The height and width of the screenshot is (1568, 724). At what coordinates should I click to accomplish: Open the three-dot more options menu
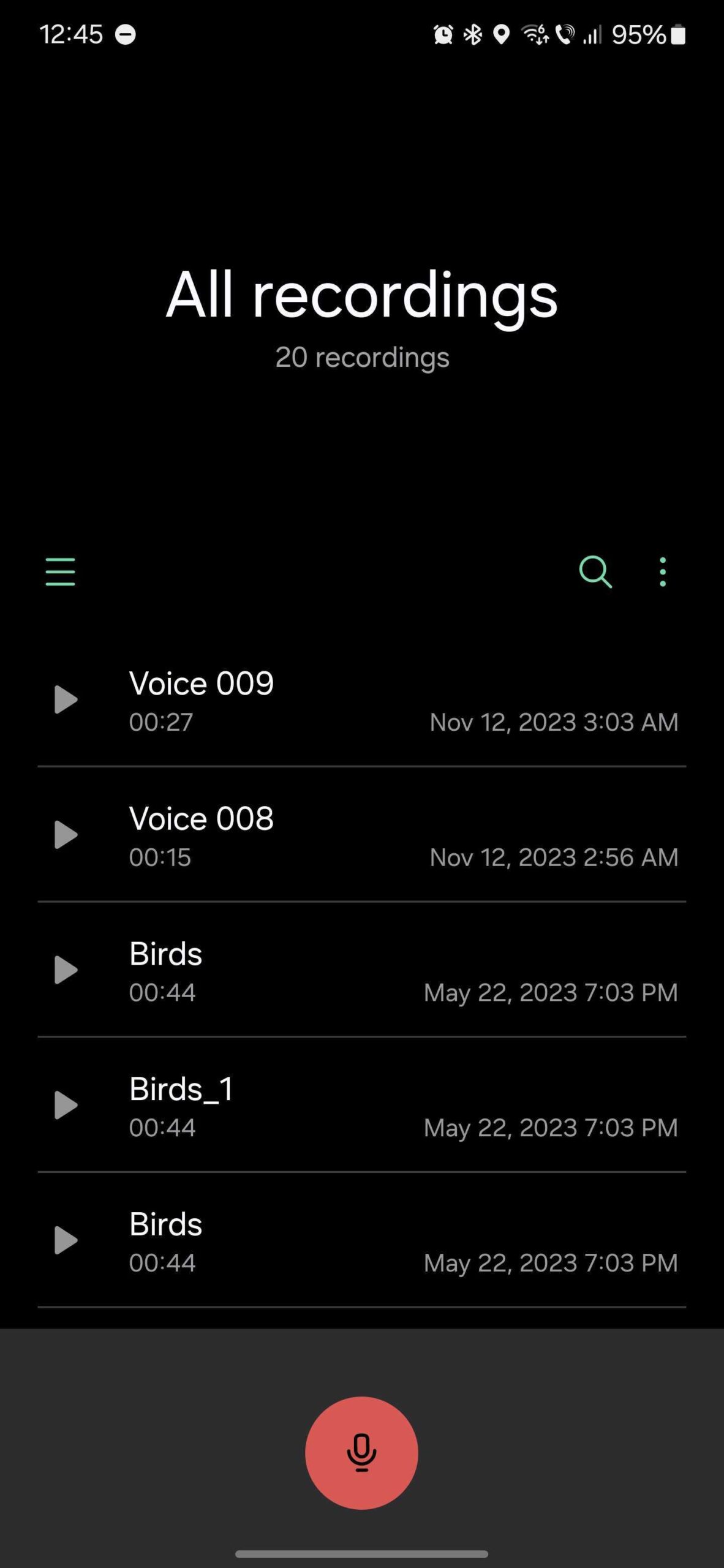(x=663, y=571)
